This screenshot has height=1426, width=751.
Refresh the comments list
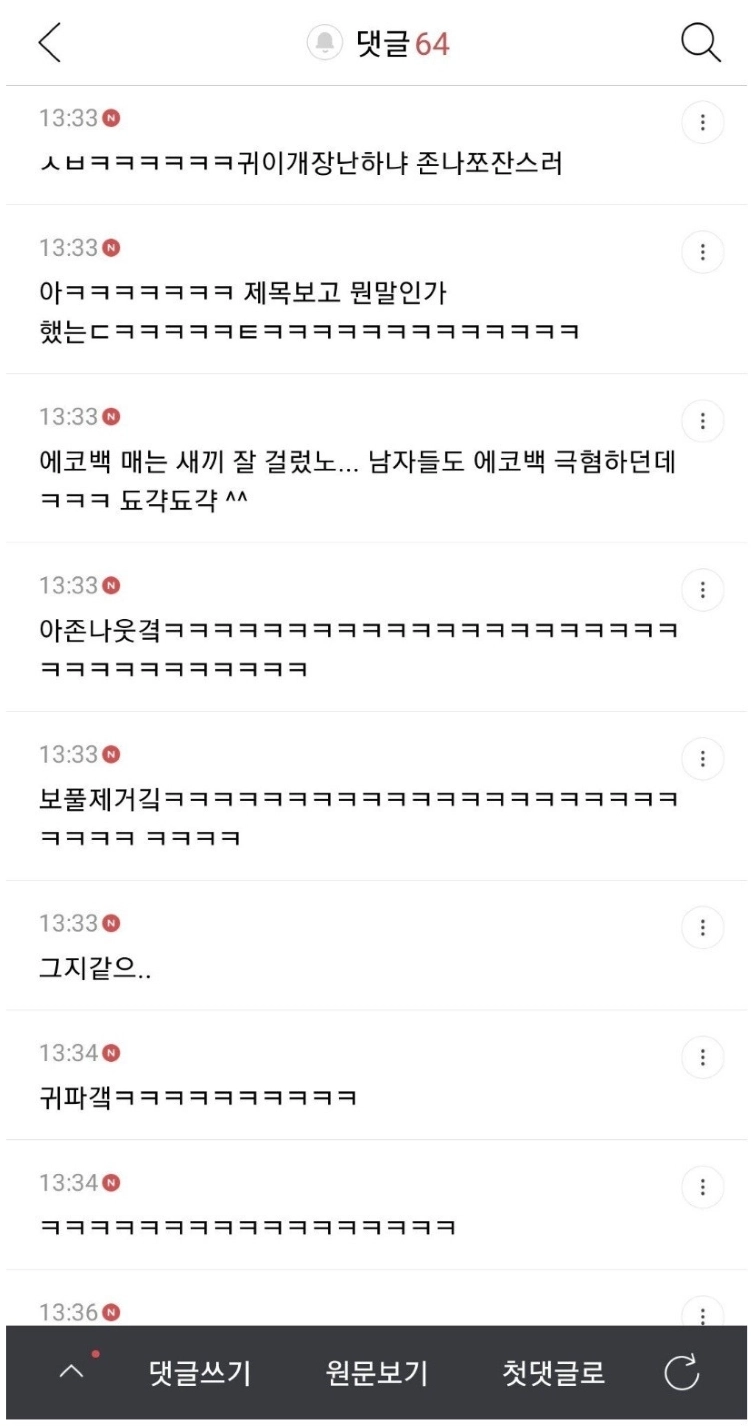[682, 1373]
